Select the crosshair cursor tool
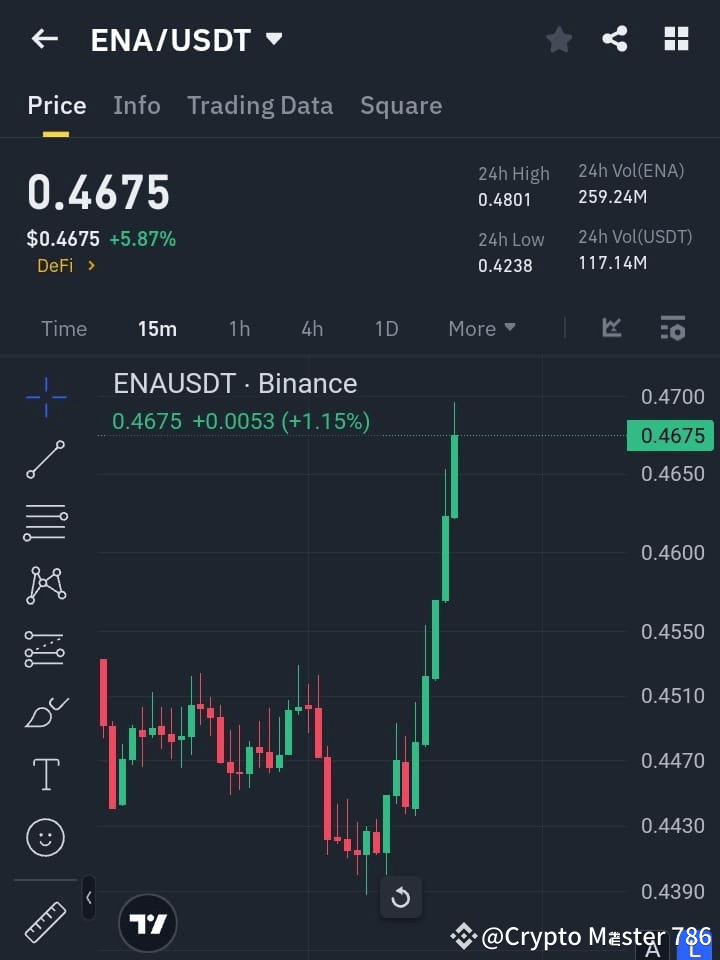Viewport: 720px width, 960px height. click(x=45, y=398)
